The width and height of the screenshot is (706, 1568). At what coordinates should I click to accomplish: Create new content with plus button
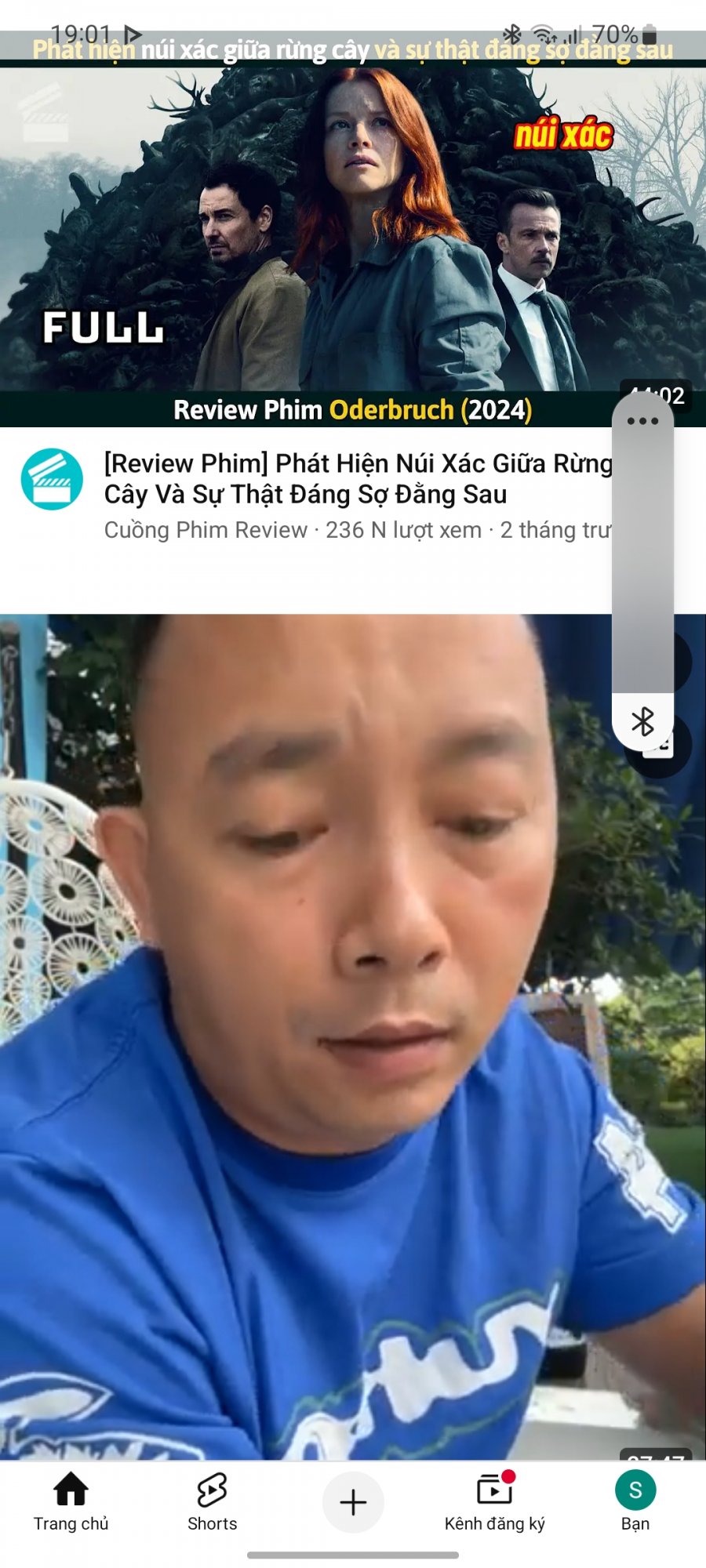(x=353, y=1502)
